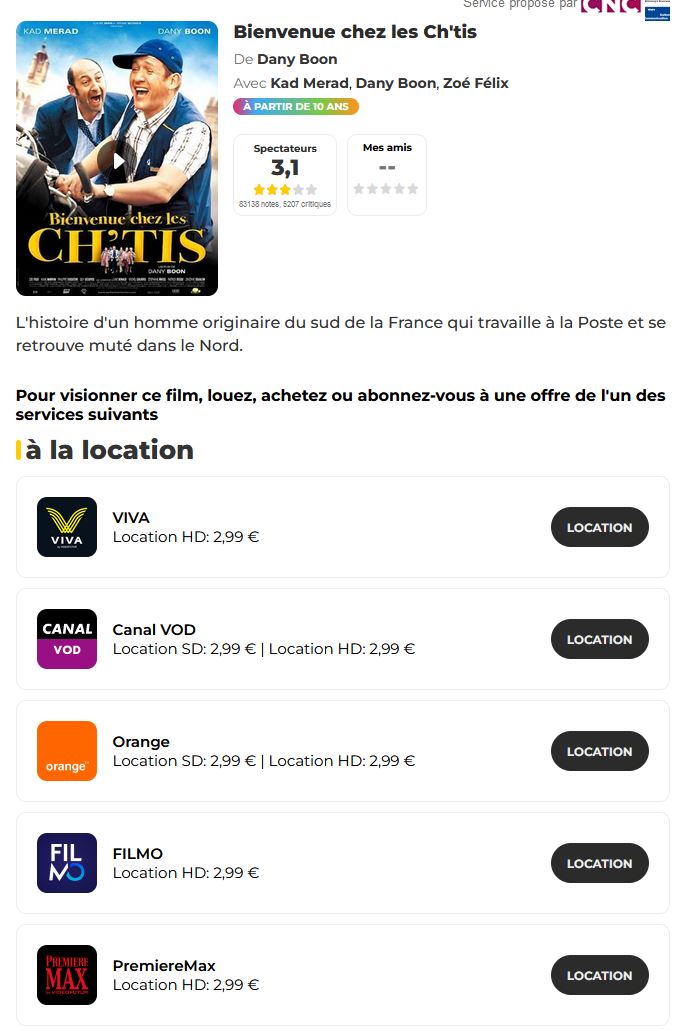Open actor Kad Merad's page
Image resolution: width=676 pixels, height=1031 pixels.
tap(309, 83)
